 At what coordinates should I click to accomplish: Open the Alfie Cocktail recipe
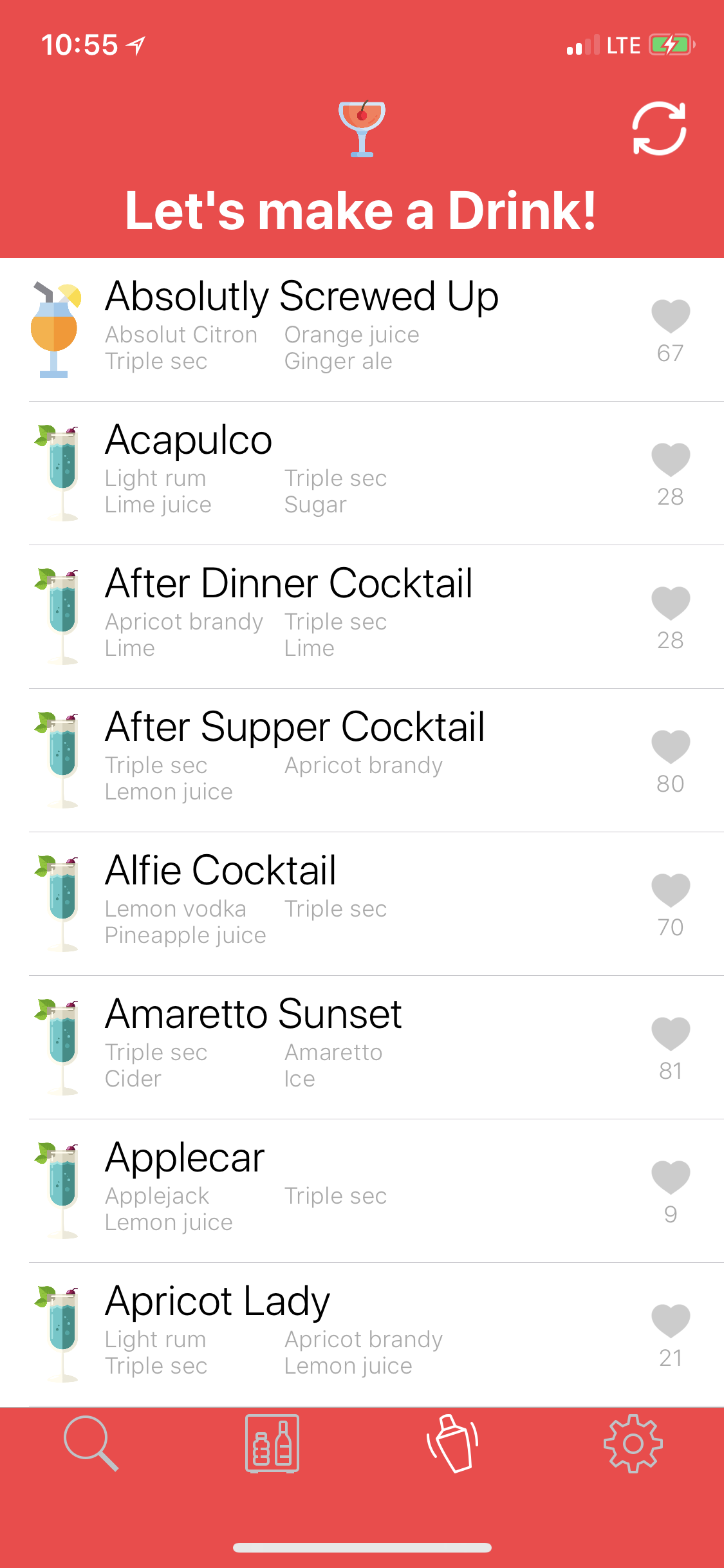point(220,871)
